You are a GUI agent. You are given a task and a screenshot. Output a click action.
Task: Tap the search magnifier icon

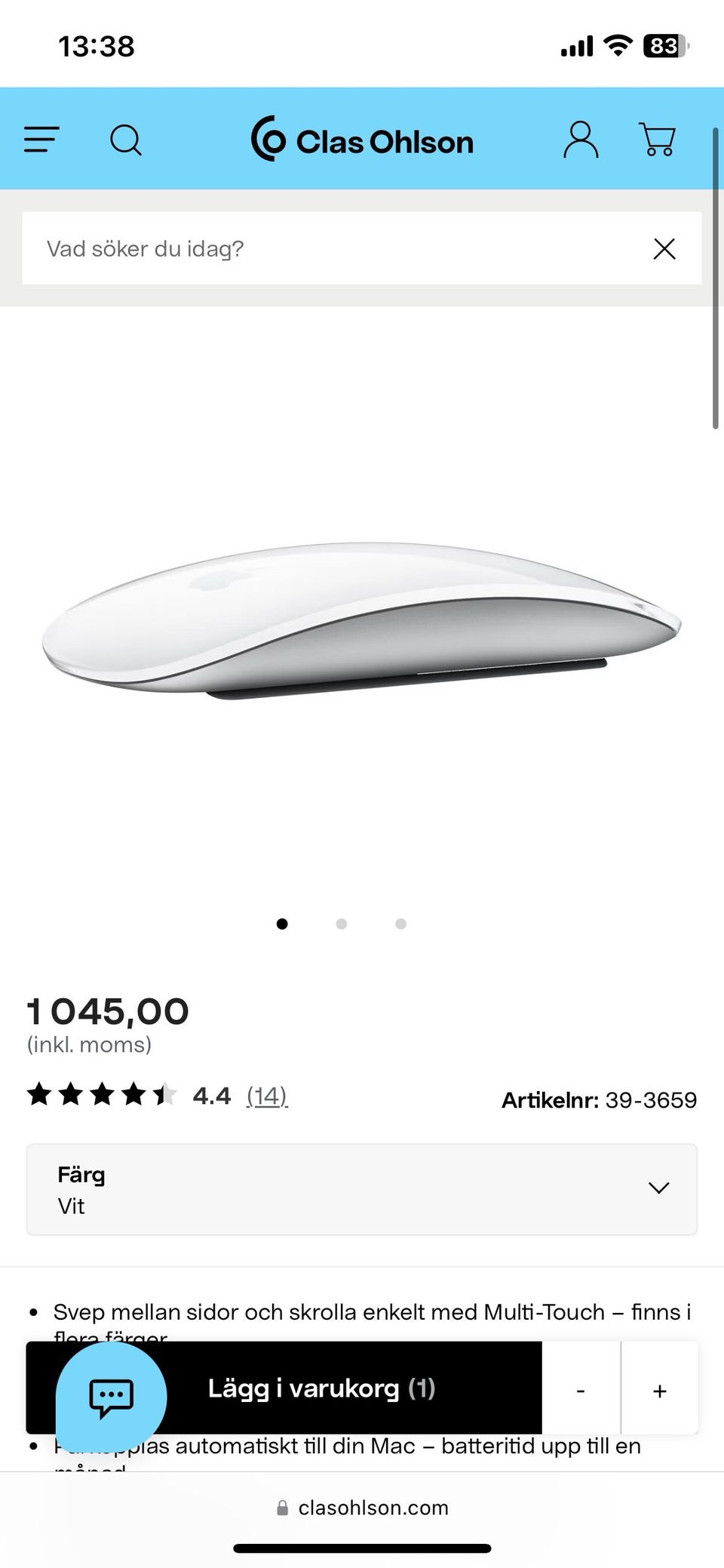click(x=125, y=140)
